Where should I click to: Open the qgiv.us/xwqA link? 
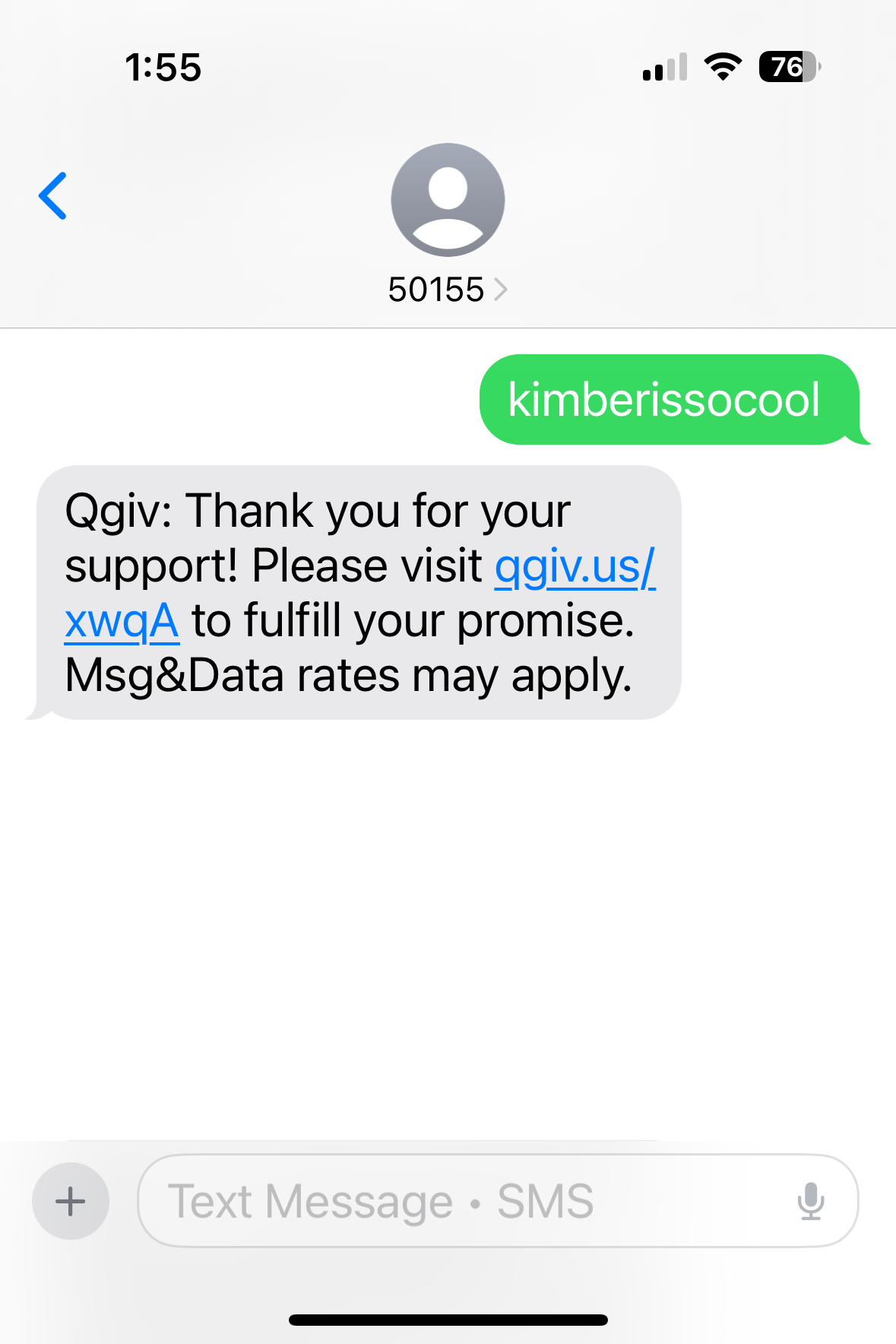(575, 567)
